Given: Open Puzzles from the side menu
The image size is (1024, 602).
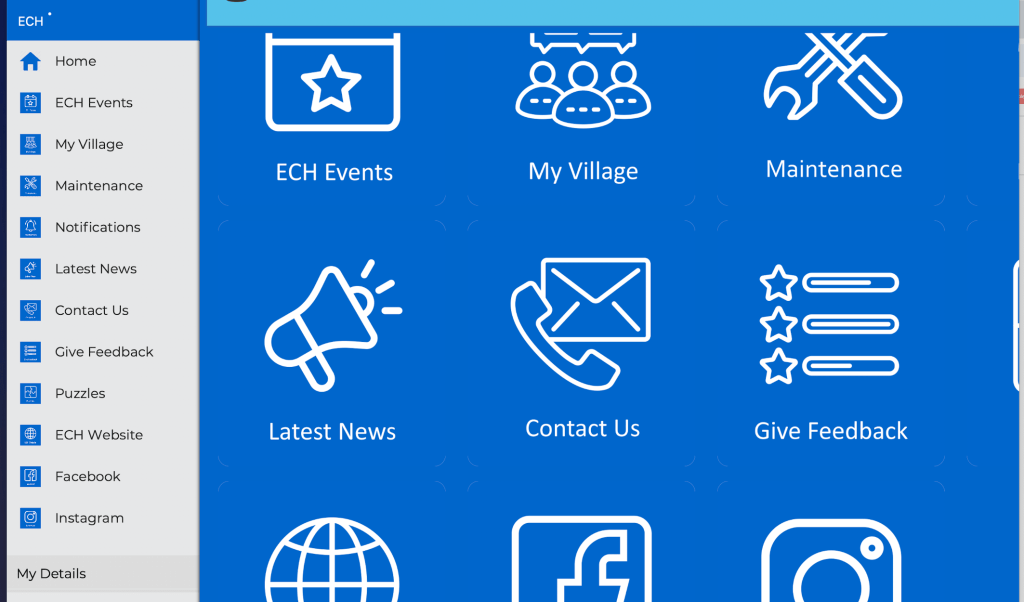Looking at the screenshot, I should coord(80,393).
